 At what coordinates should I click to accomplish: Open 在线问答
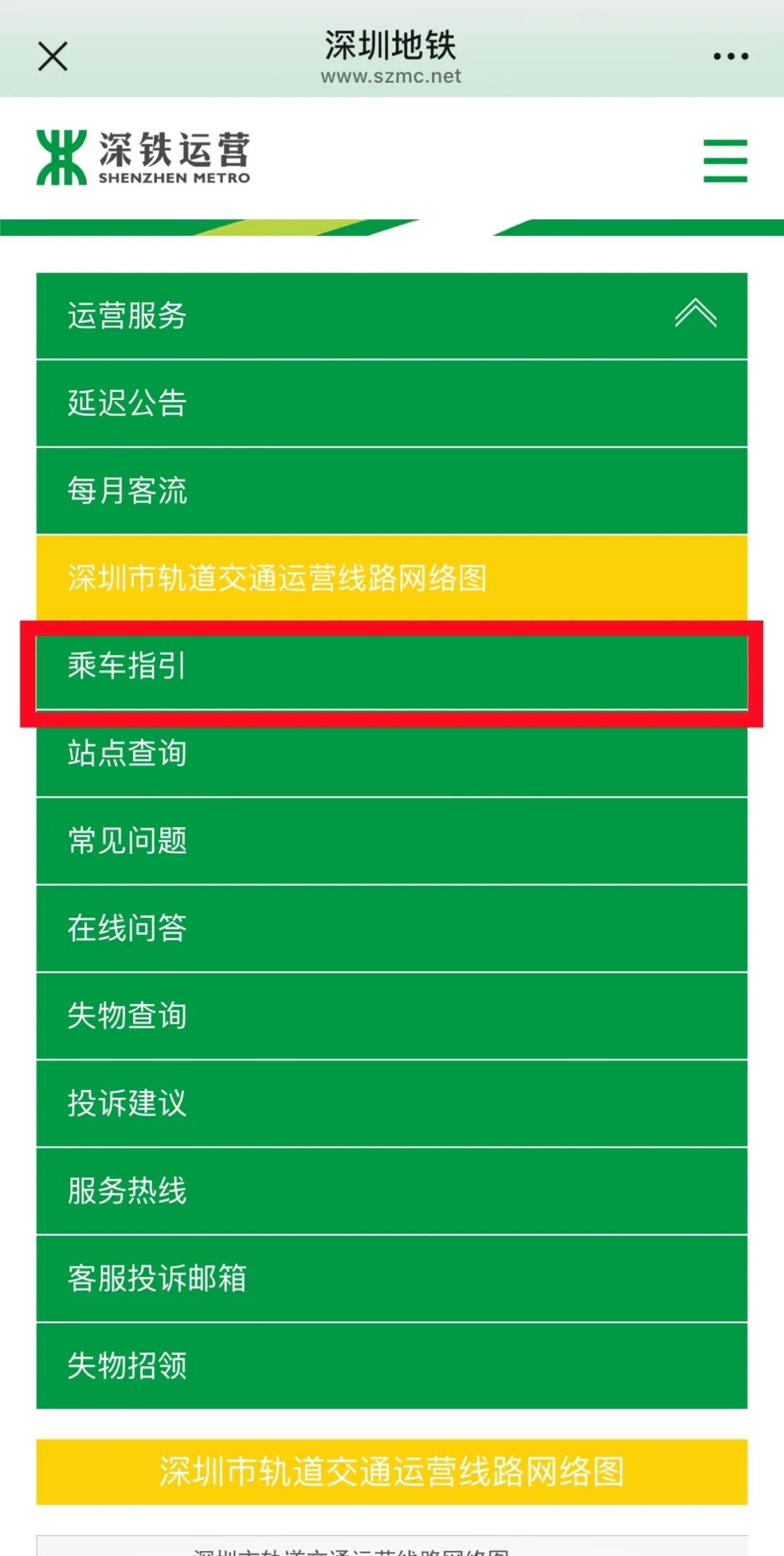[392, 929]
